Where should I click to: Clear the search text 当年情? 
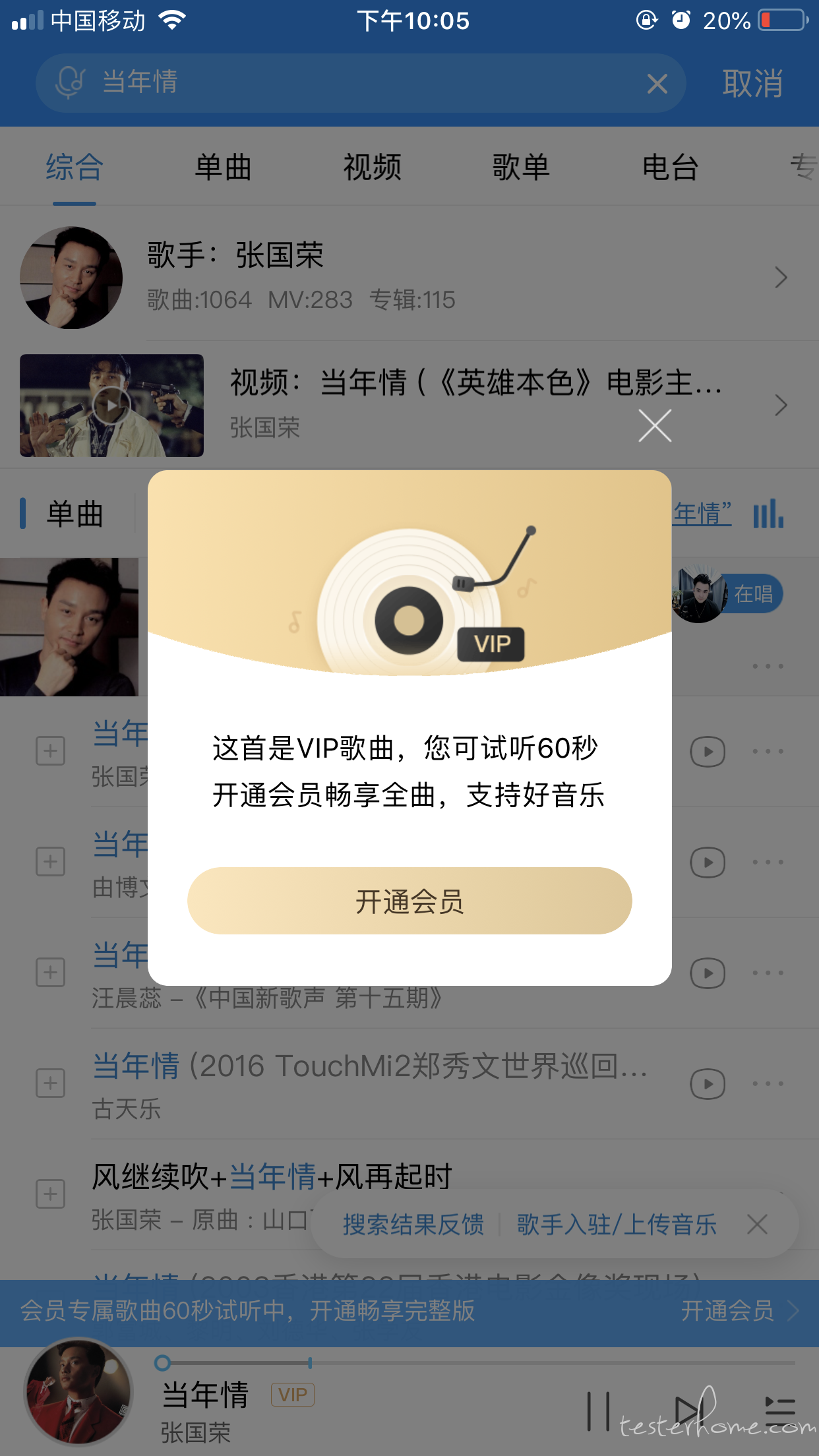pos(657,84)
